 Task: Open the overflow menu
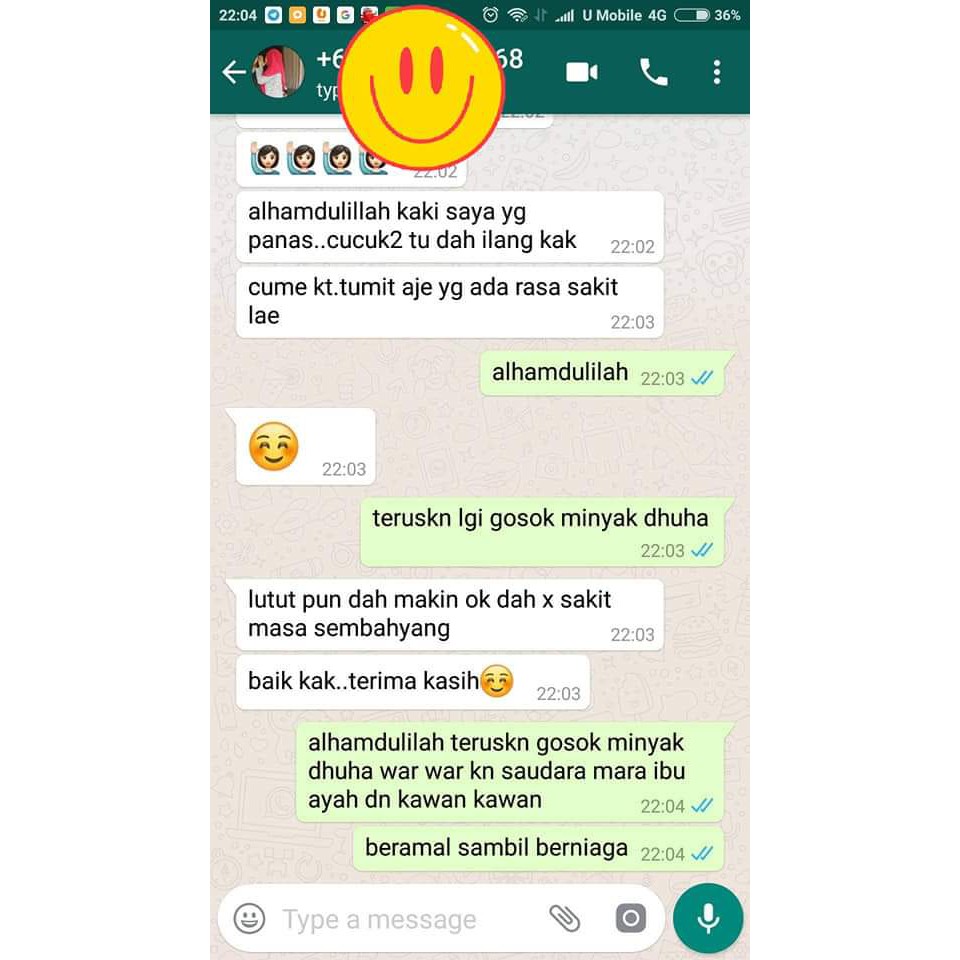click(717, 72)
